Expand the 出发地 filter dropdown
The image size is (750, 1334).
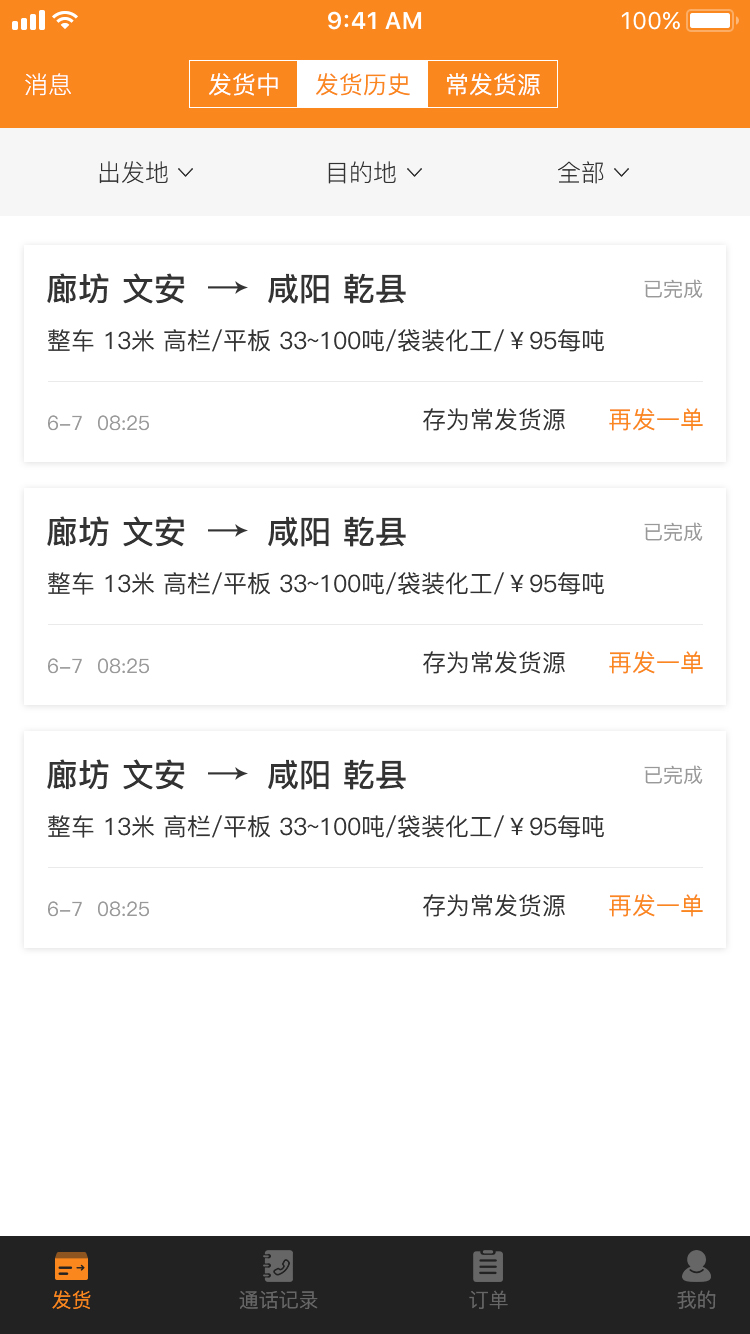145,173
